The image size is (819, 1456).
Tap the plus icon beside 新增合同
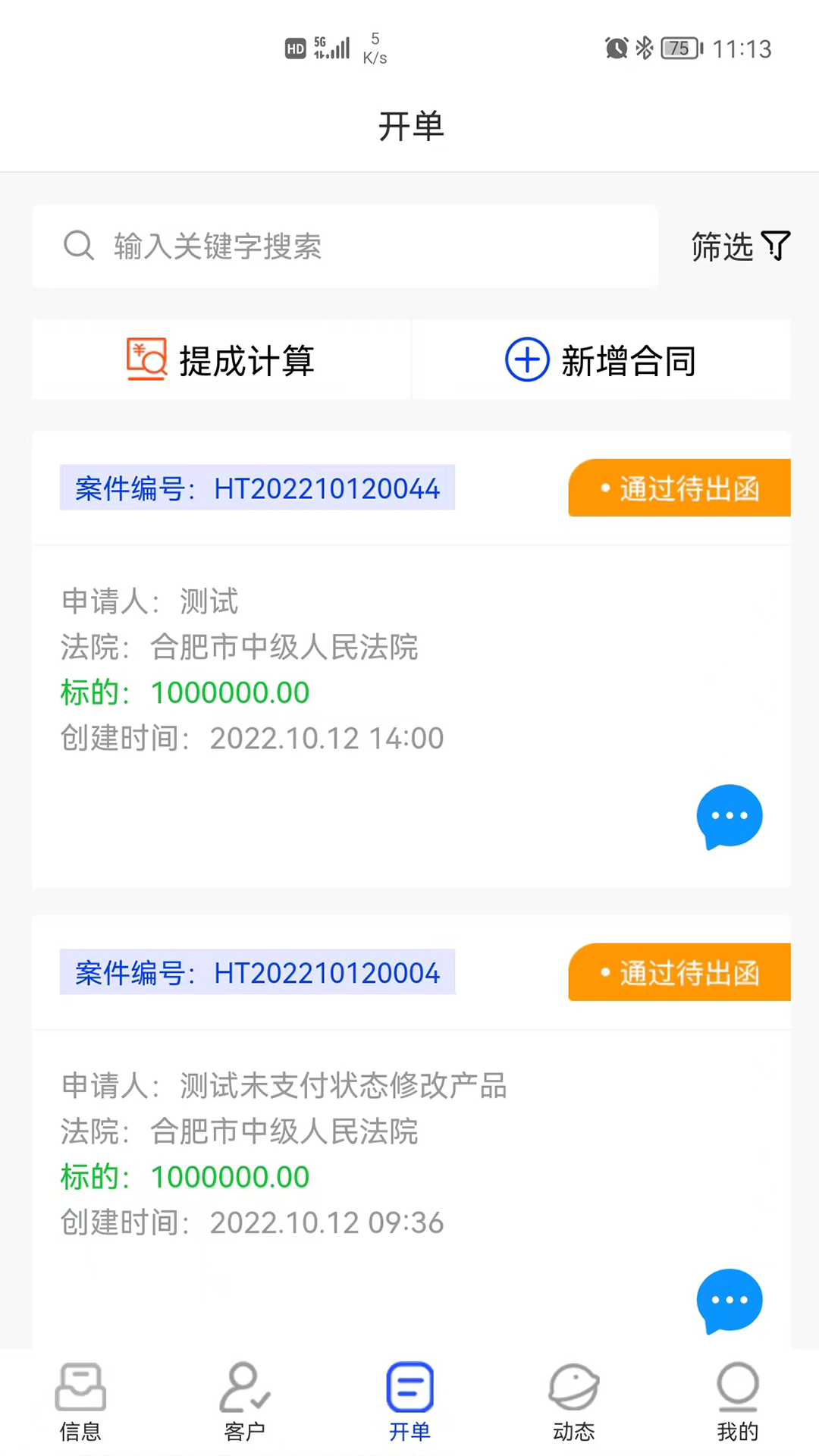click(x=527, y=359)
